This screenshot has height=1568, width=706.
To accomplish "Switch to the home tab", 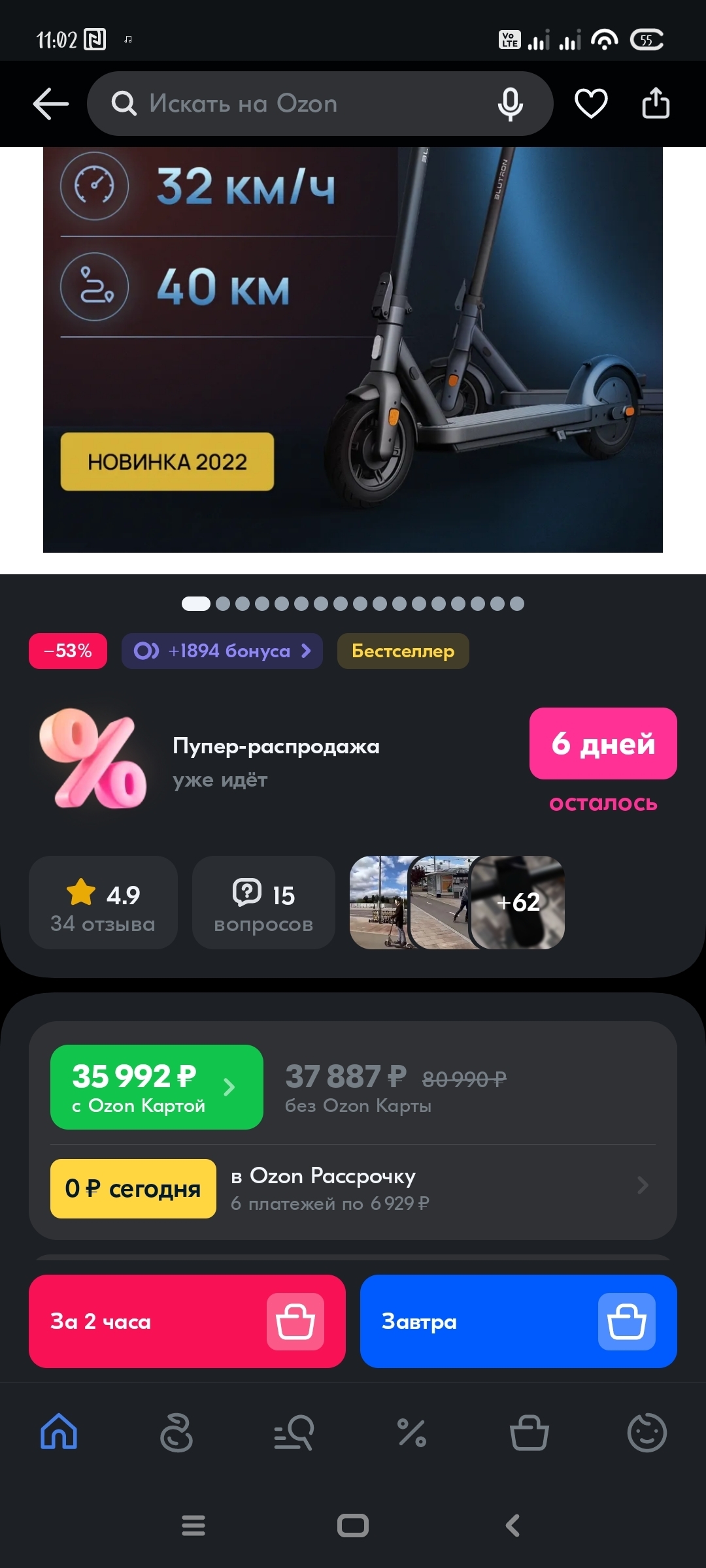I will click(59, 1432).
